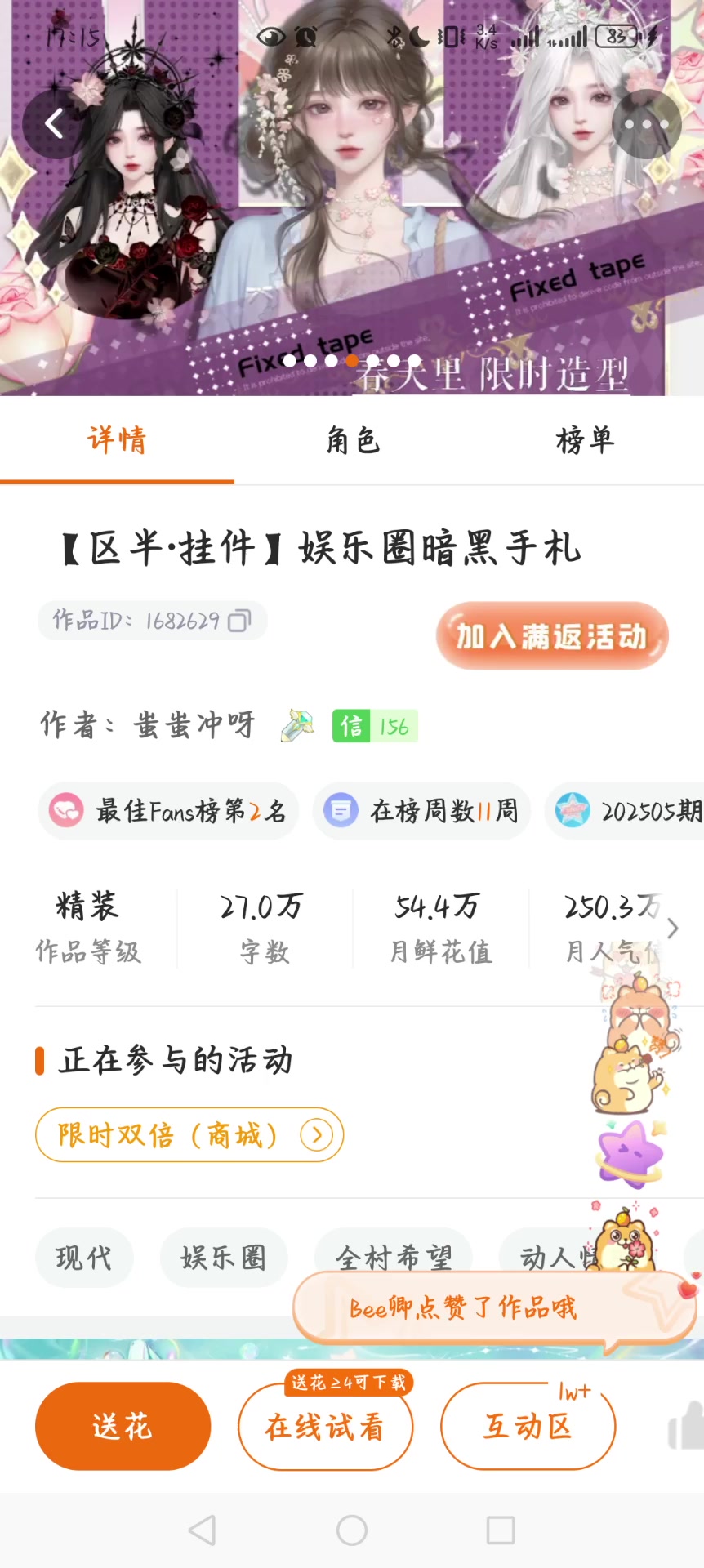This screenshot has height=1568, width=704.
Task: Like the work with thumbs-up icon
Action: click(686, 1428)
